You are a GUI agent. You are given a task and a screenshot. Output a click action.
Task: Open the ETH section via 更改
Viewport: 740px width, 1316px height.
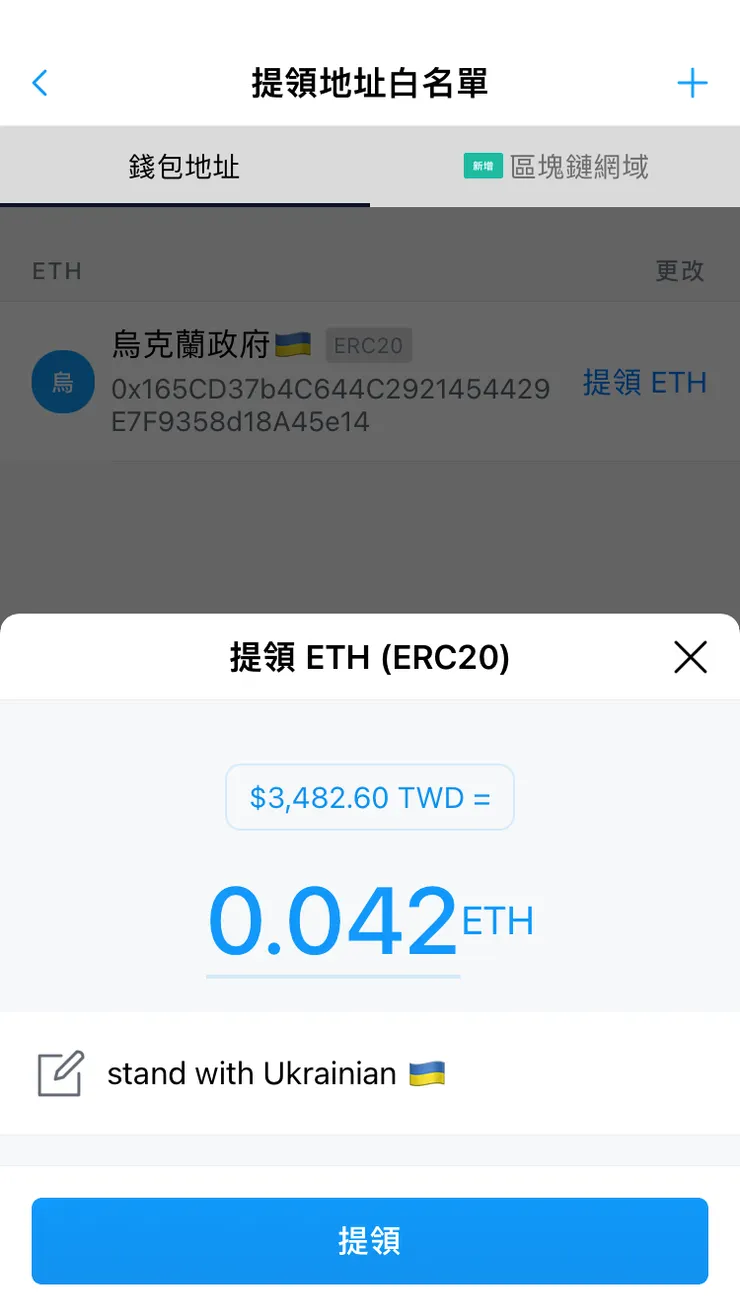(680, 271)
